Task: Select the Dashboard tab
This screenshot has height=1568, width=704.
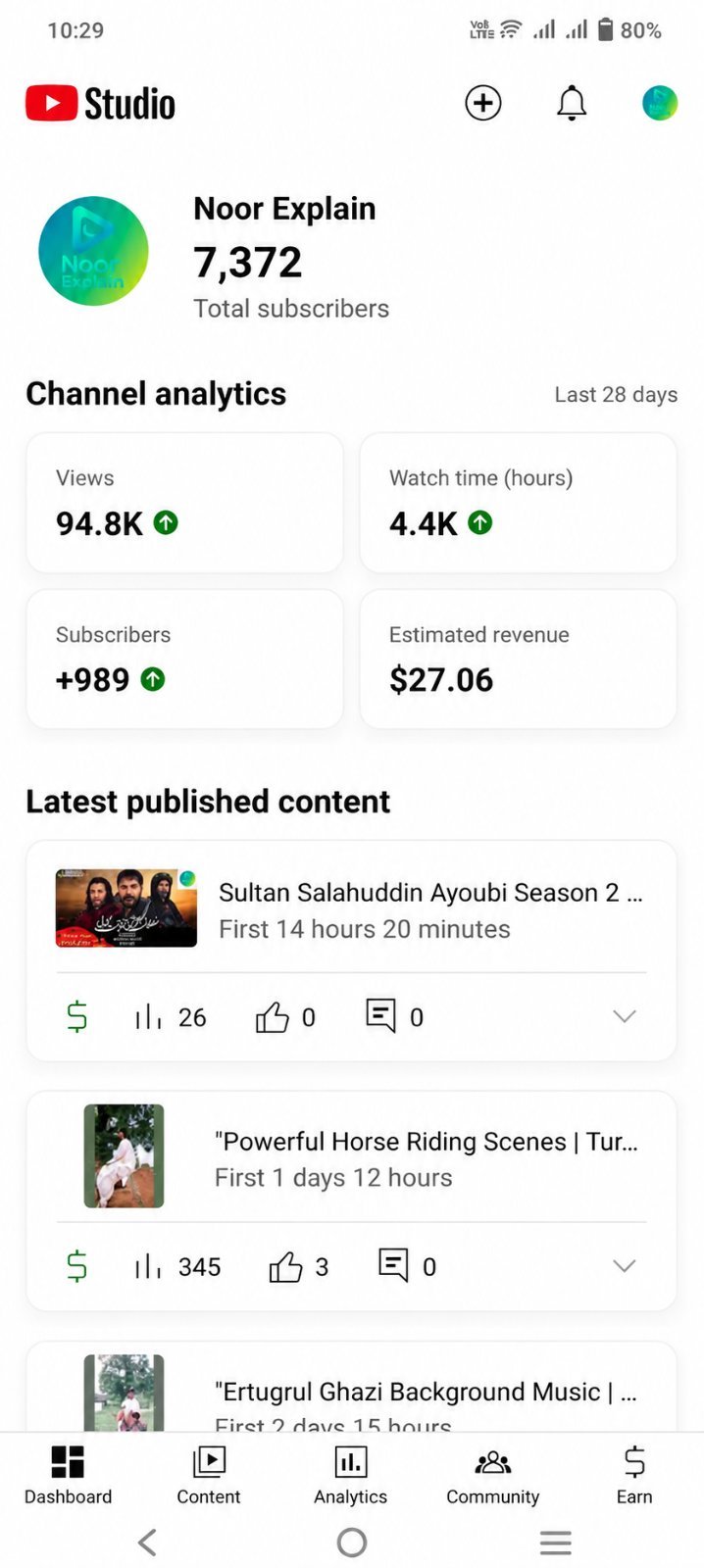Action: [x=68, y=1476]
